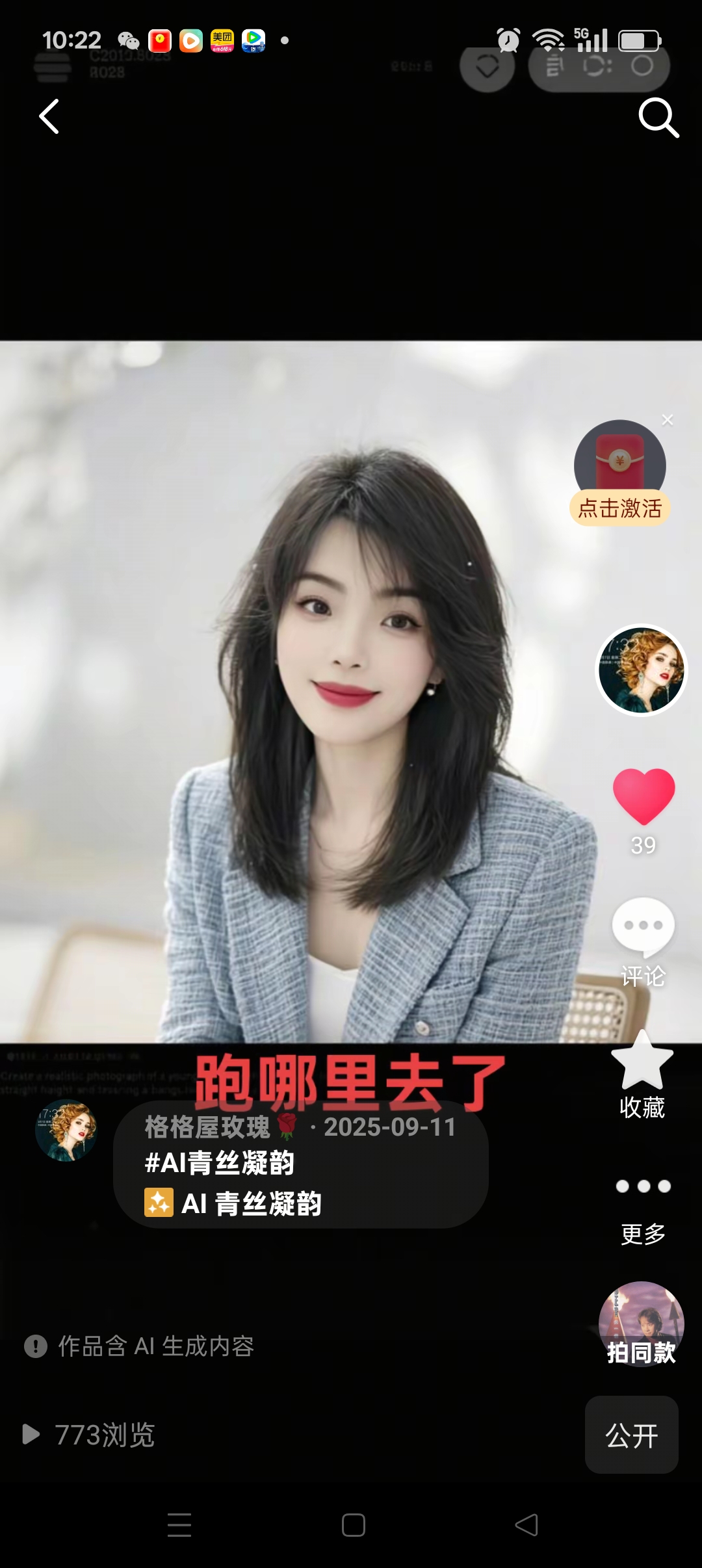Open recent apps from navigation bar
The image size is (702, 1568).
click(x=179, y=1525)
